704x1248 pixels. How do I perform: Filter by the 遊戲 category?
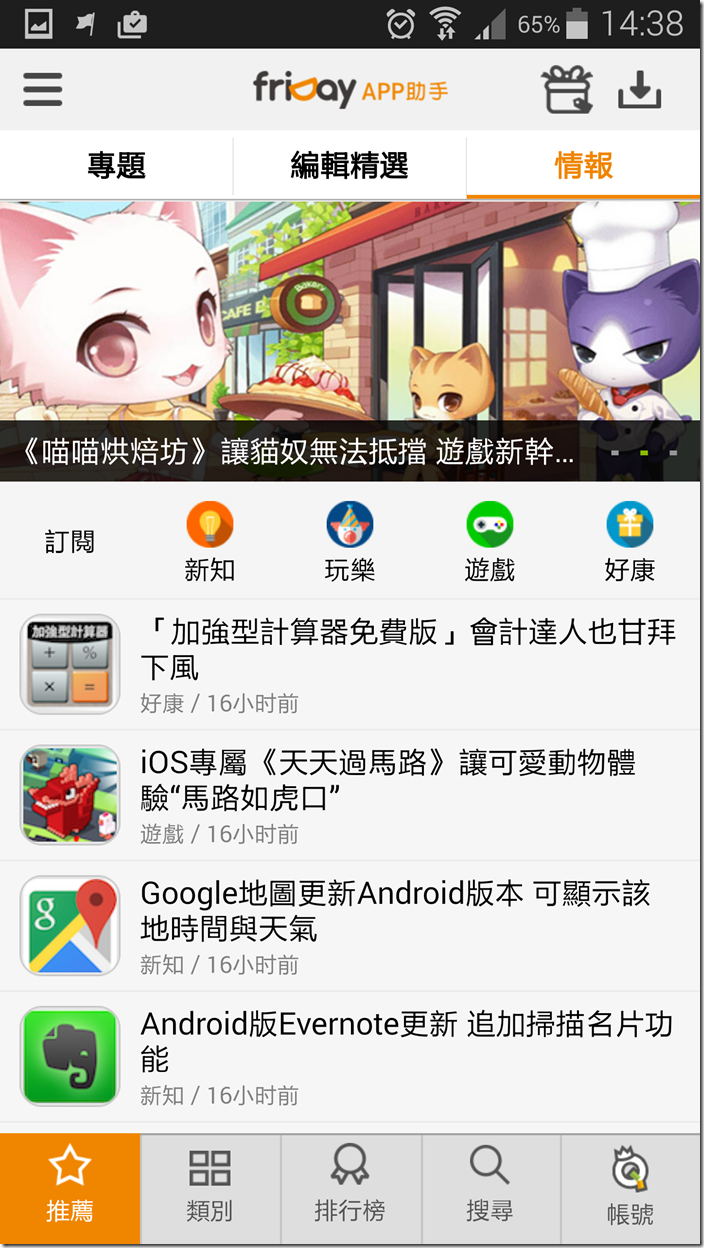[x=490, y=542]
